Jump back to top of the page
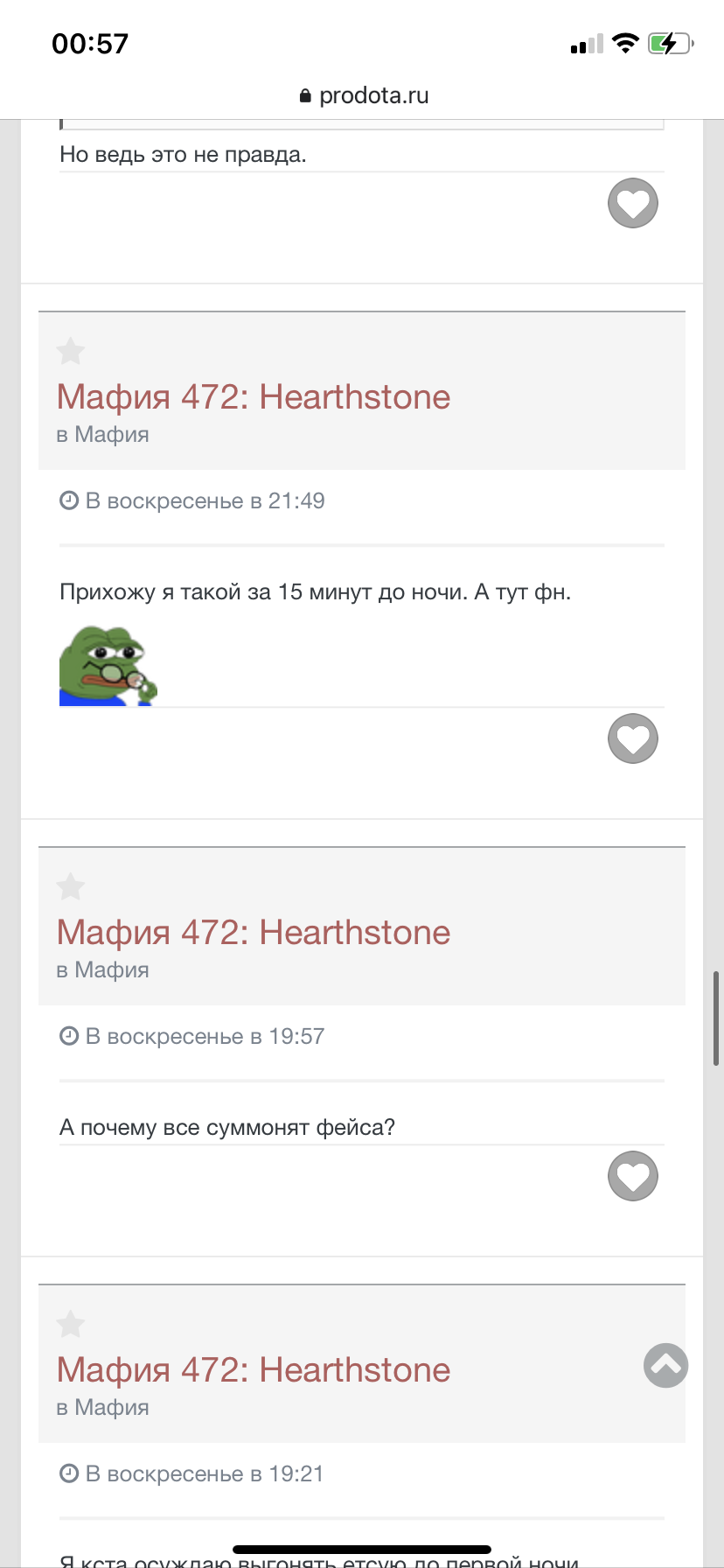Screen dimensions: 724x1568 point(666,1366)
